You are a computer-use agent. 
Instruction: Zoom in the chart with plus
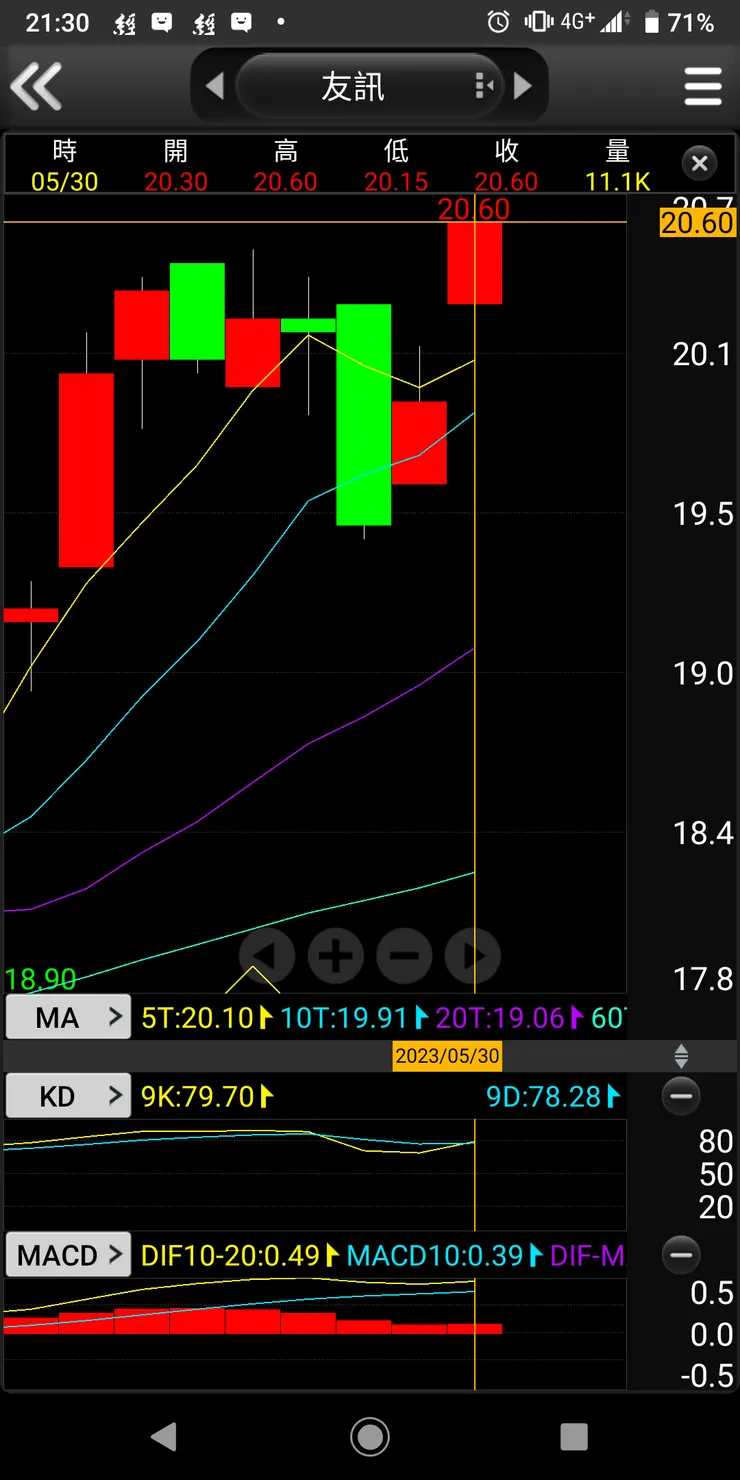[335, 956]
